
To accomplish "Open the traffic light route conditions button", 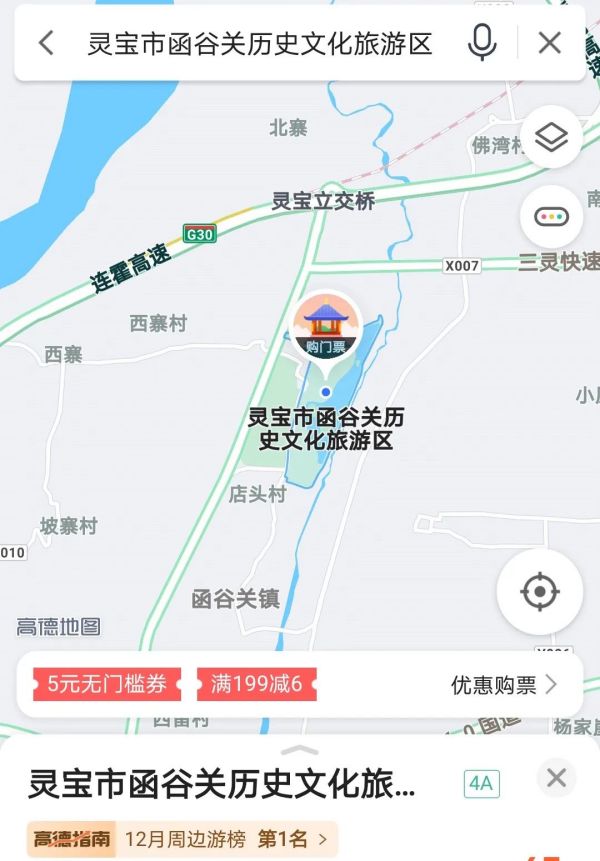I will click(551, 217).
